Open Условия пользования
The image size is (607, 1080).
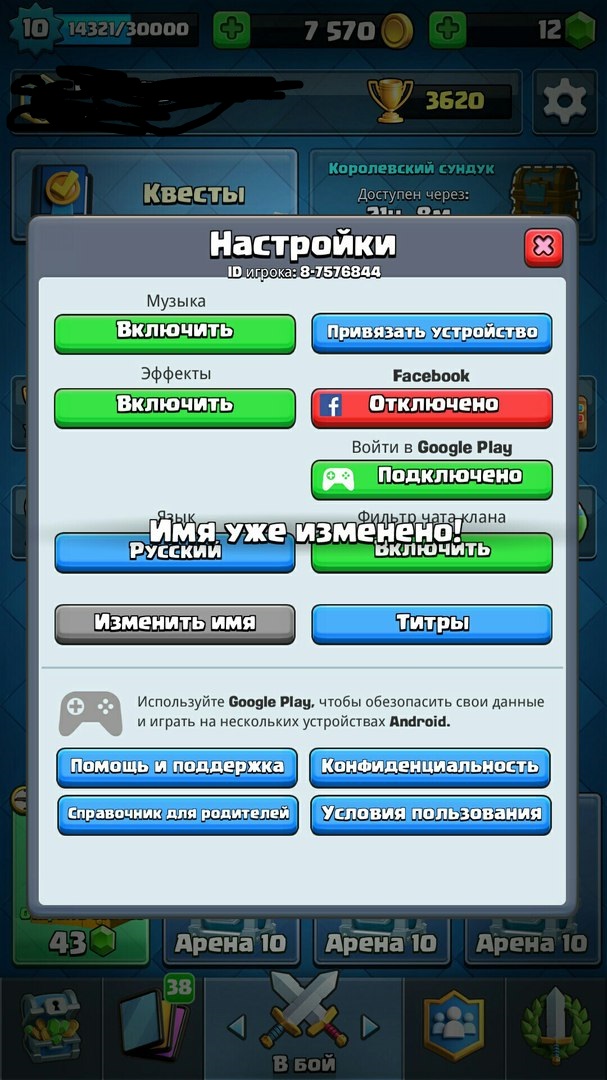(x=431, y=816)
